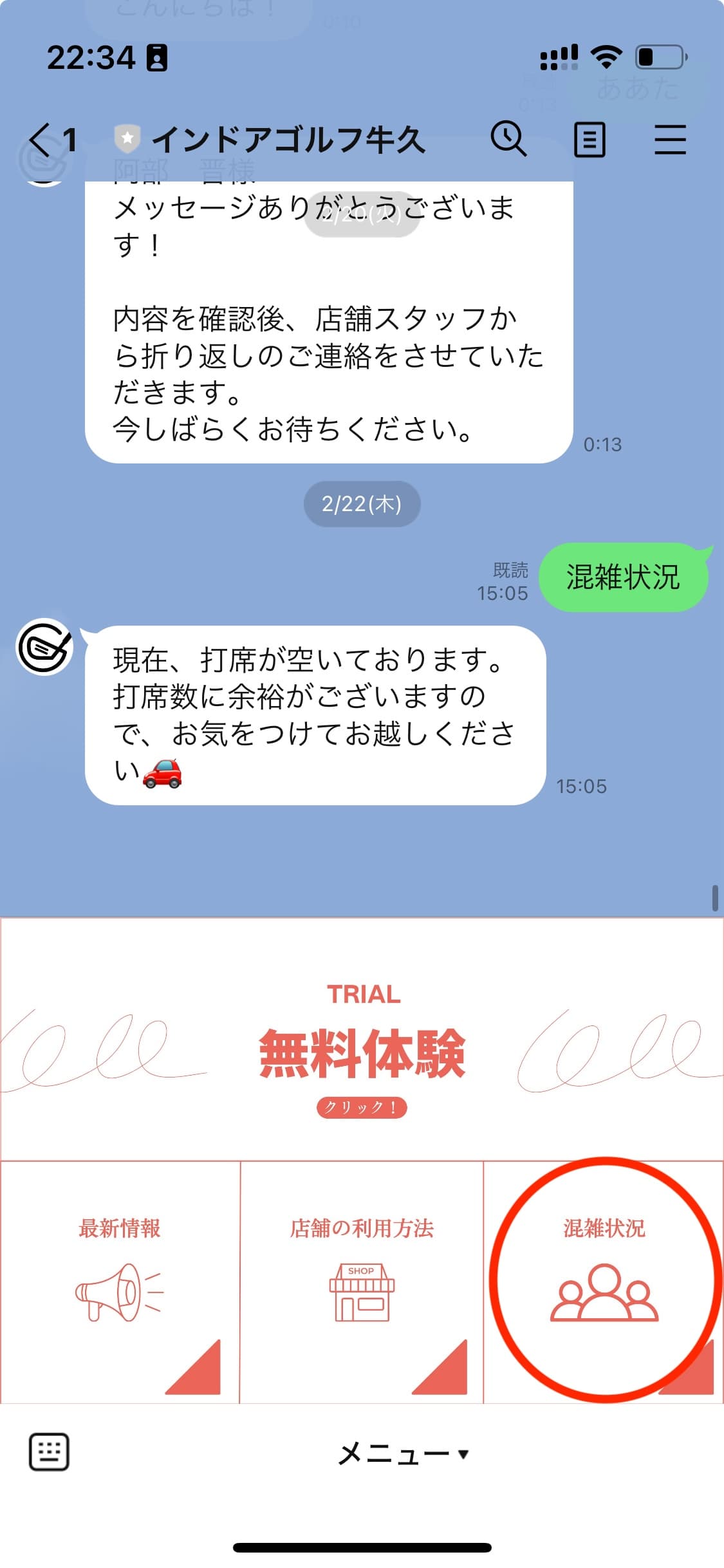Open chat search with the magnifier icon
The width and height of the screenshot is (724, 1568).
click(x=509, y=140)
